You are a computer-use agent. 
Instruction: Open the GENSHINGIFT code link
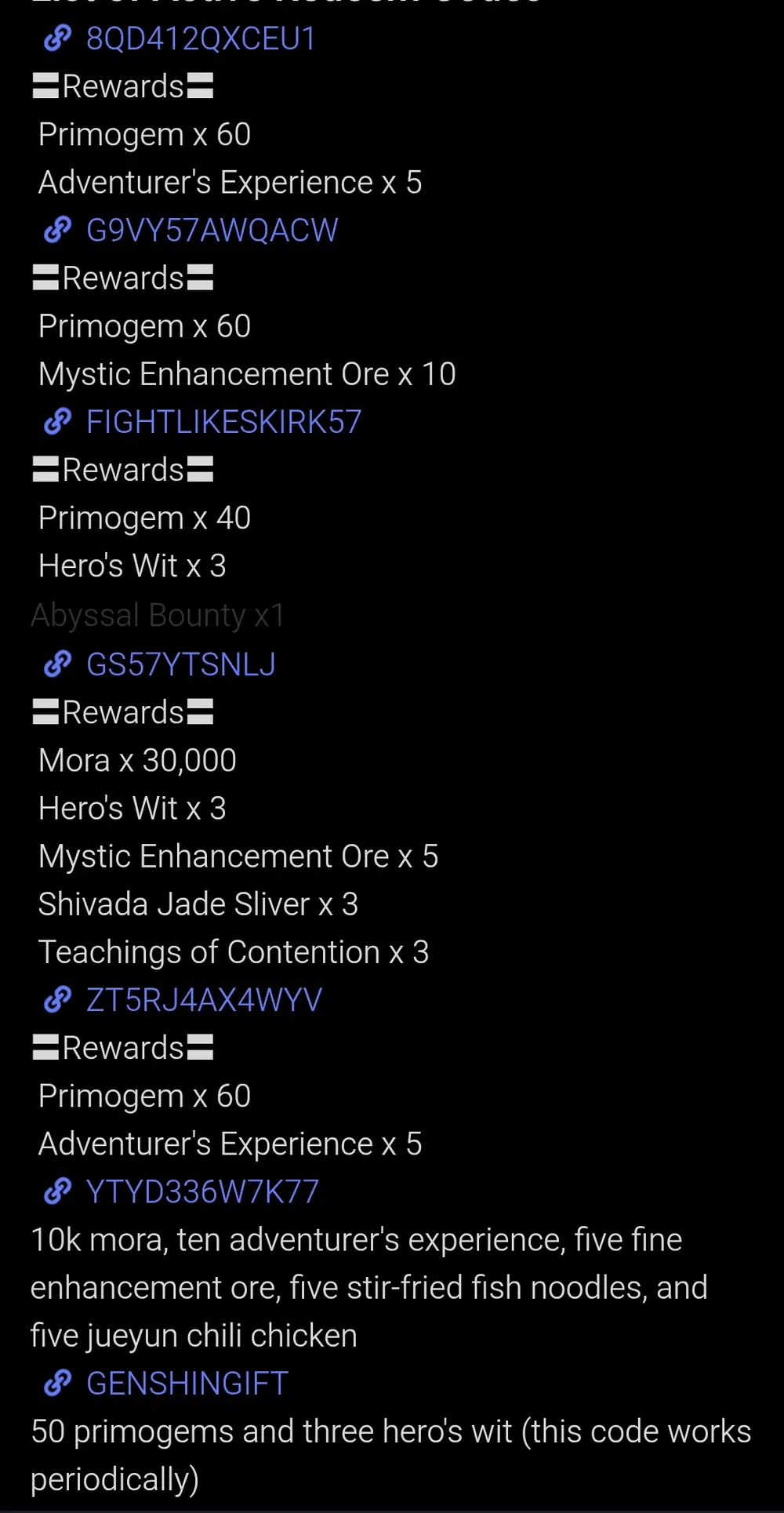pyautogui.click(x=187, y=1384)
